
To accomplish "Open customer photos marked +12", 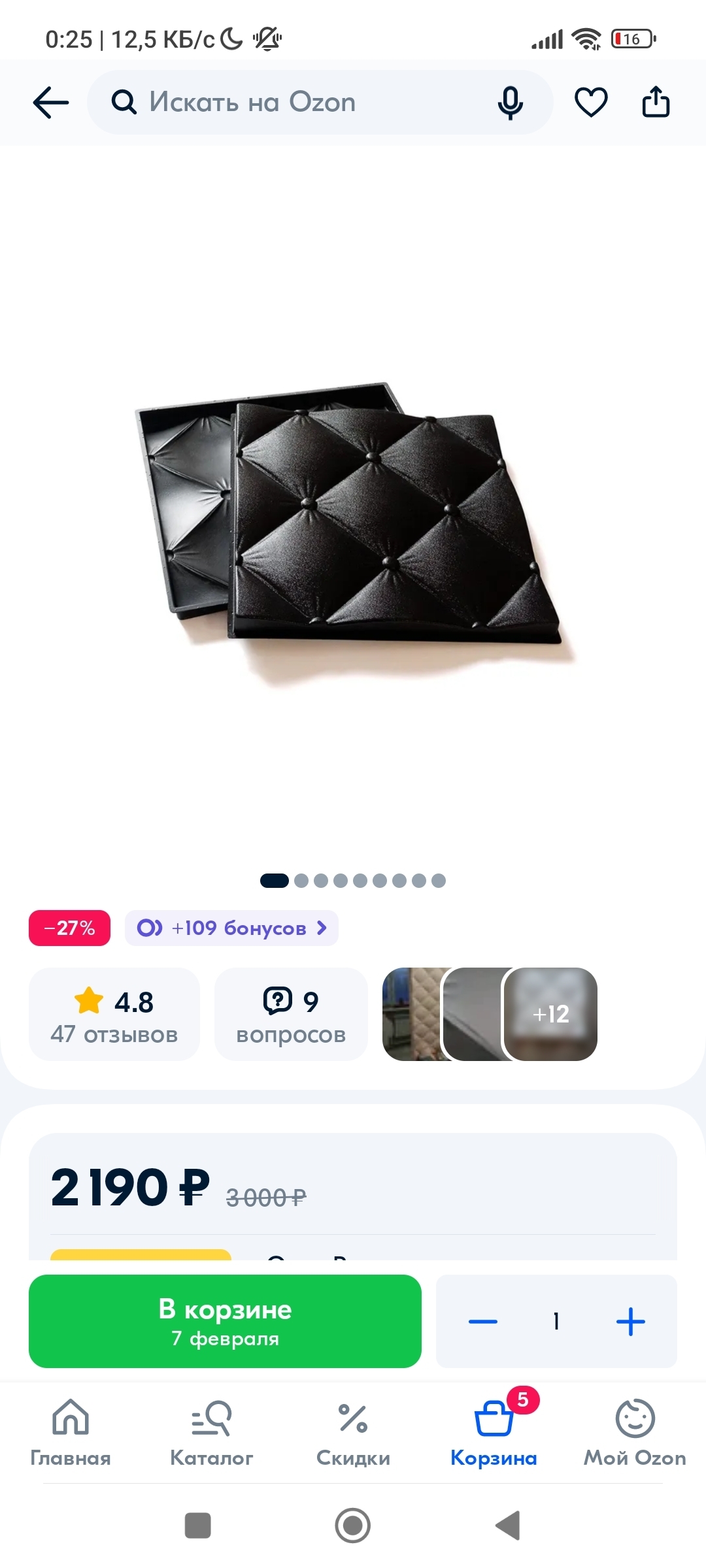I will point(551,1014).
